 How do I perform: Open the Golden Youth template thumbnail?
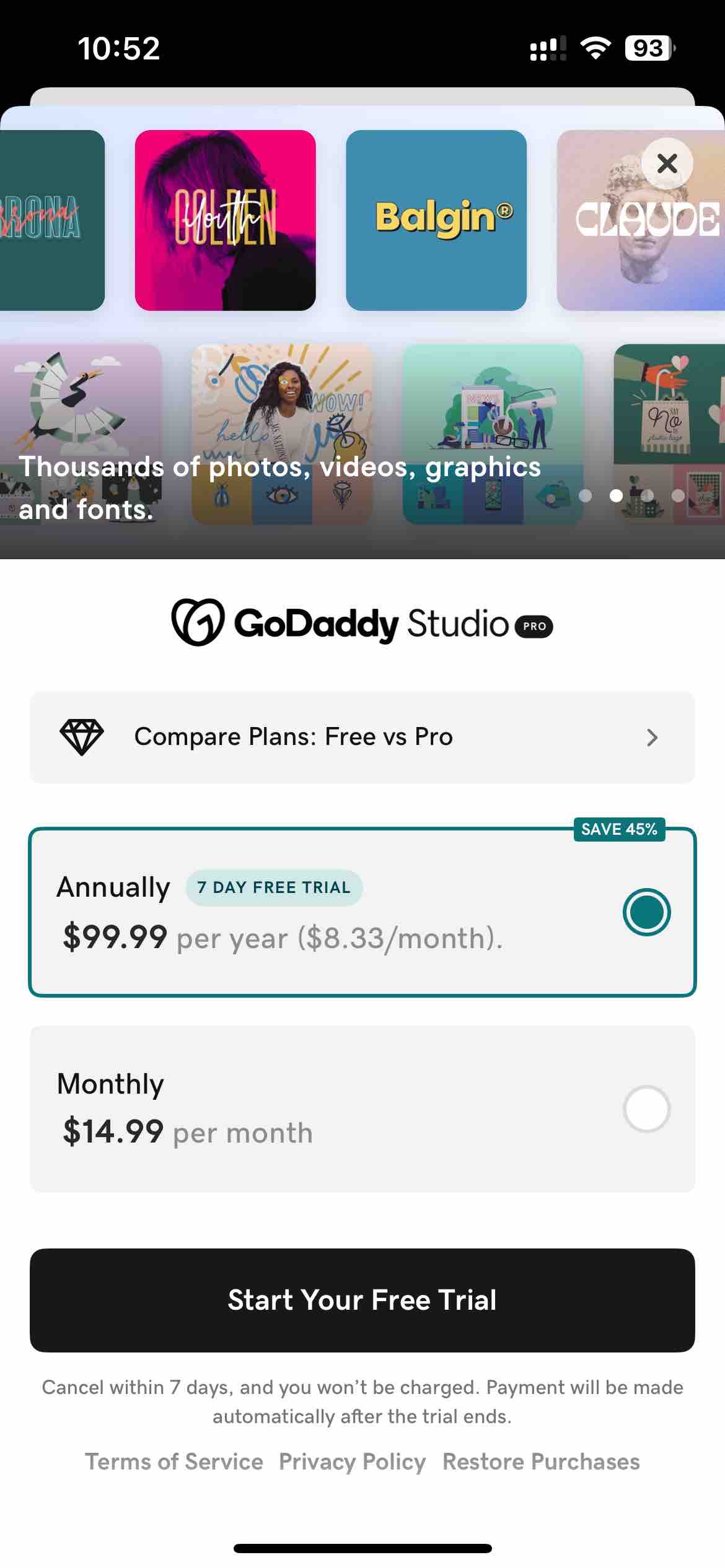[x=226, y=220]
